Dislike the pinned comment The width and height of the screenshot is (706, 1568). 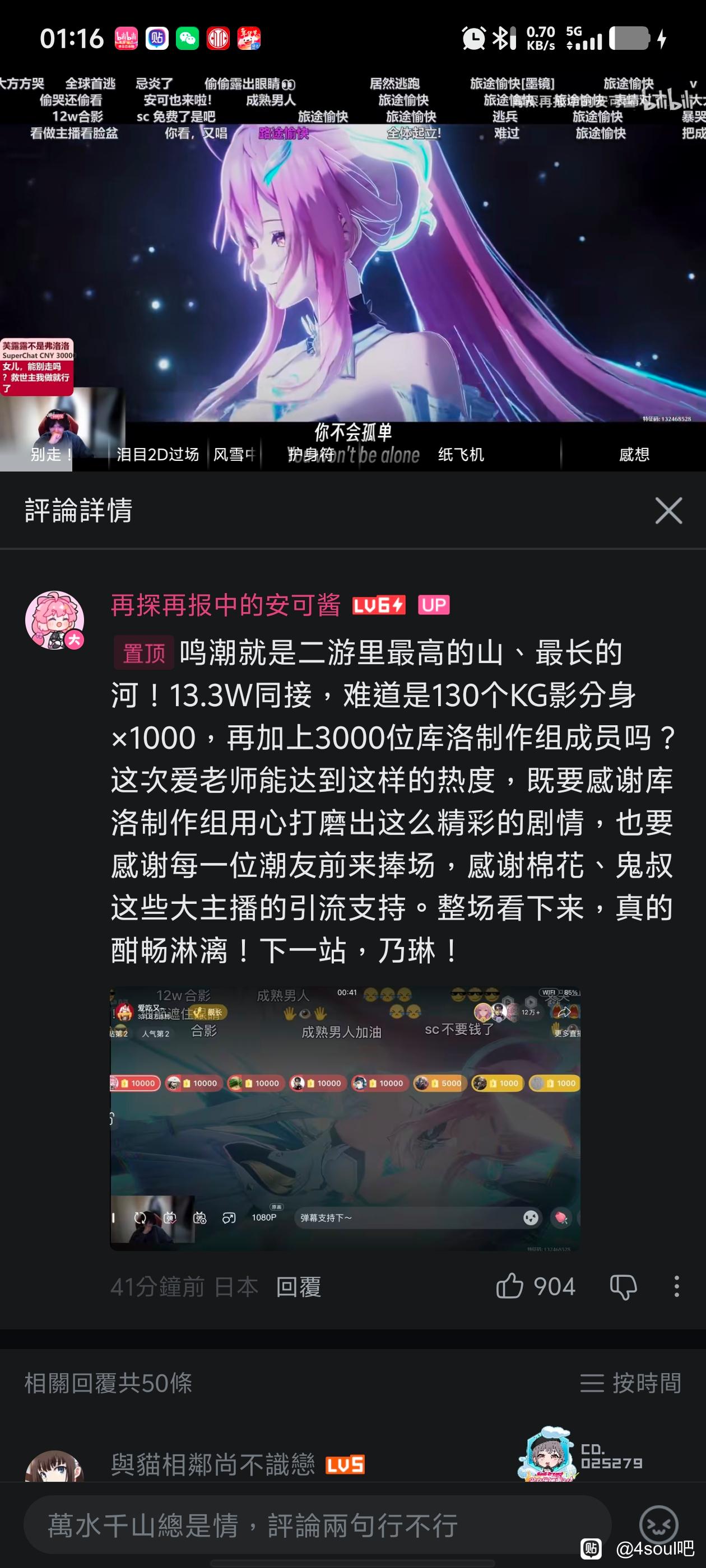click(623, 1287)
